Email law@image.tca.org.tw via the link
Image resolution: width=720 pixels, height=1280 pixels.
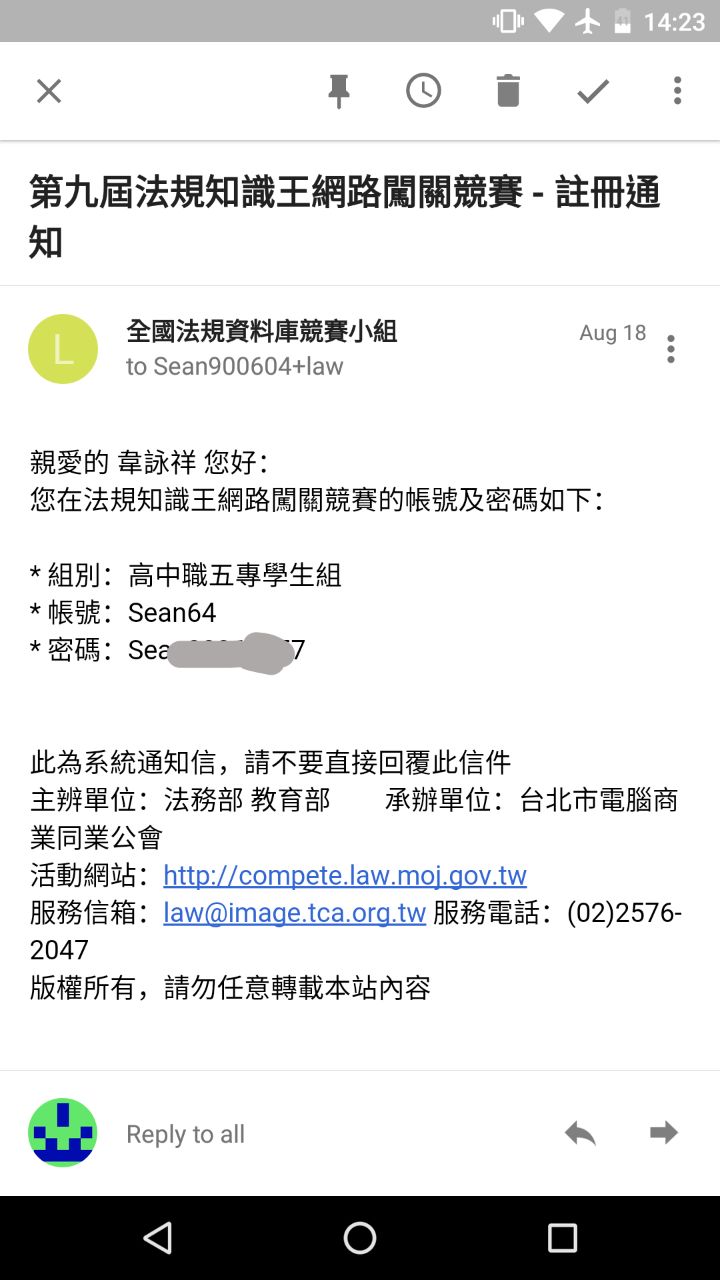(x=295, y=913)
